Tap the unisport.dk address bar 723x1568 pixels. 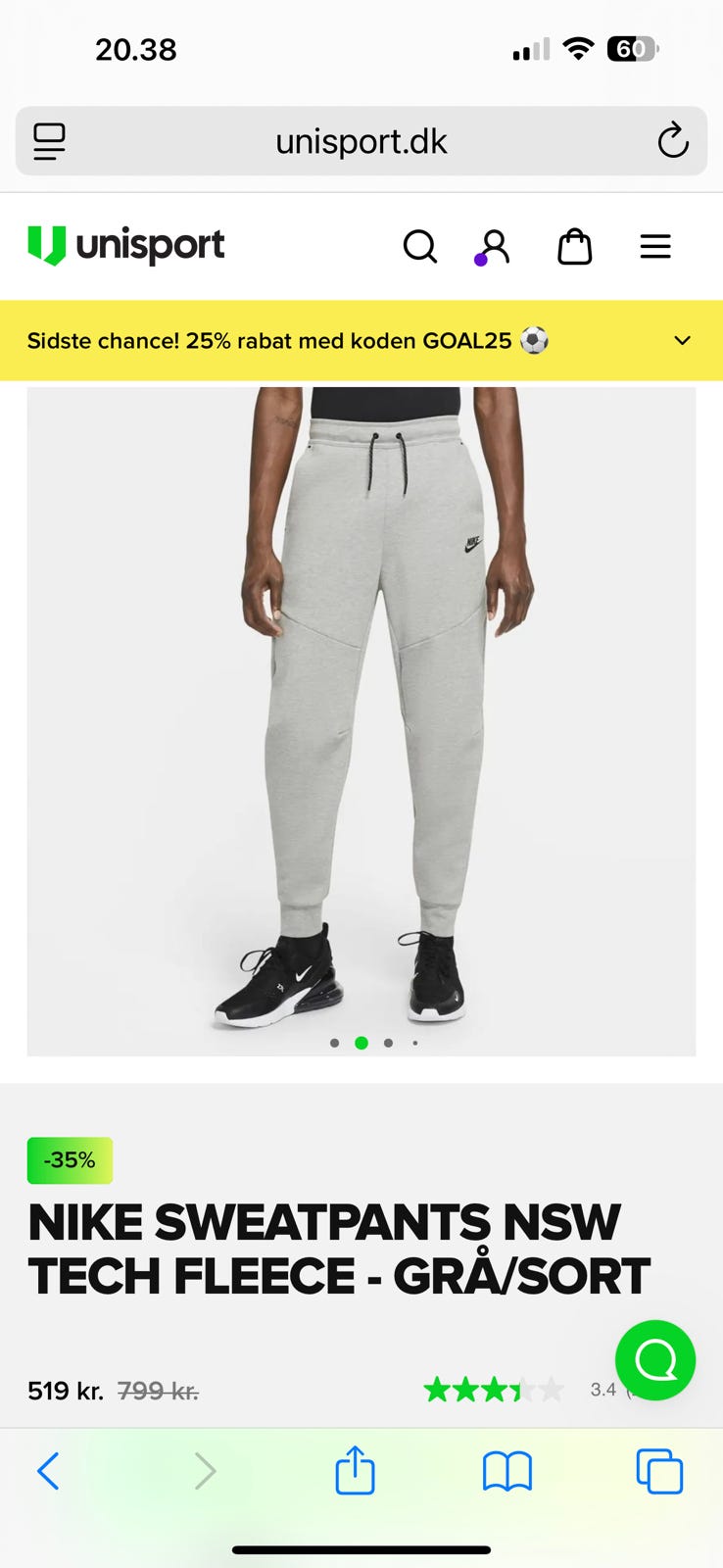click(x=361, y=141)
